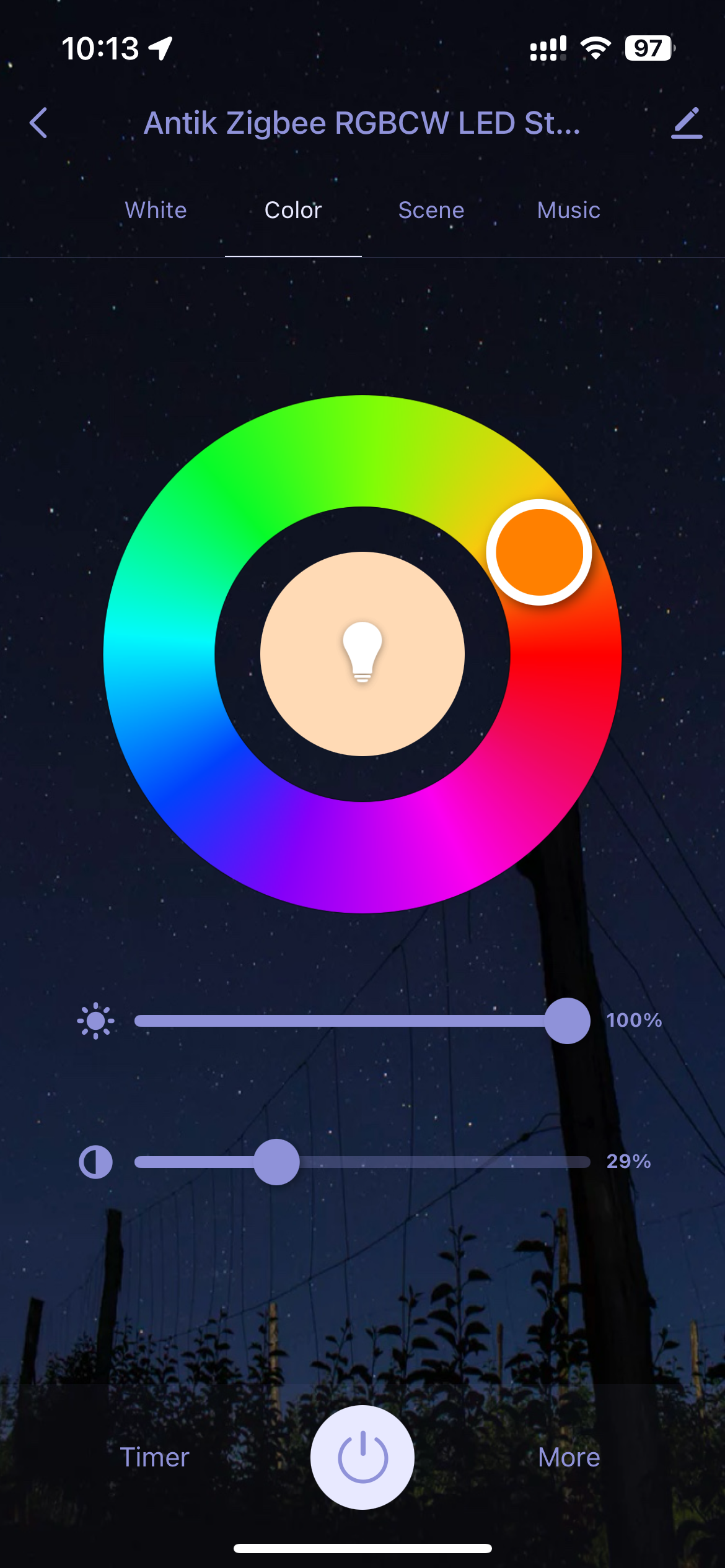The image size is (725, 1568).
Task: Switch to the Music tab
Action: (568, 211)
